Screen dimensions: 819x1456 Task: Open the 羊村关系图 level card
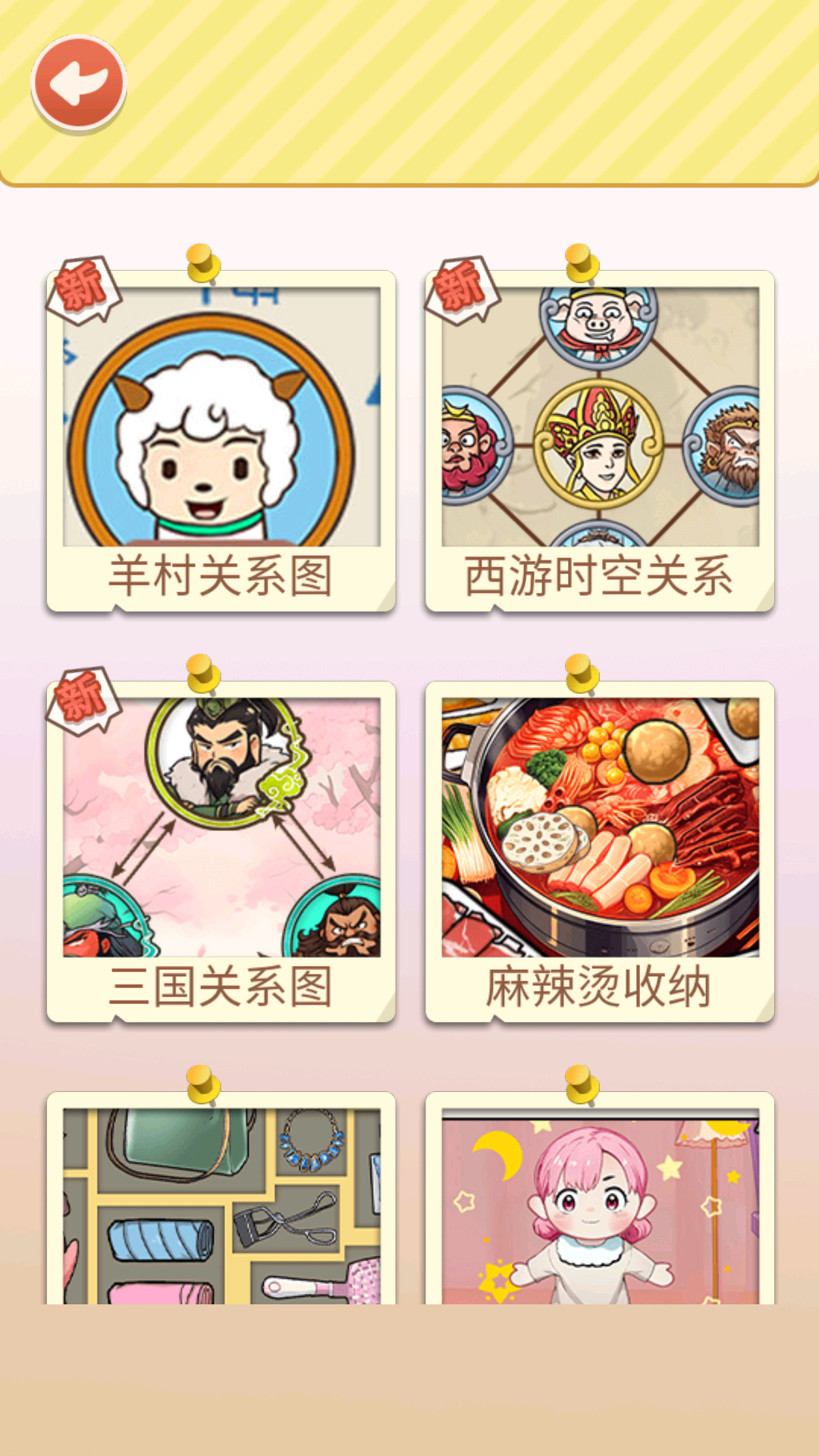tap(221, 440)
